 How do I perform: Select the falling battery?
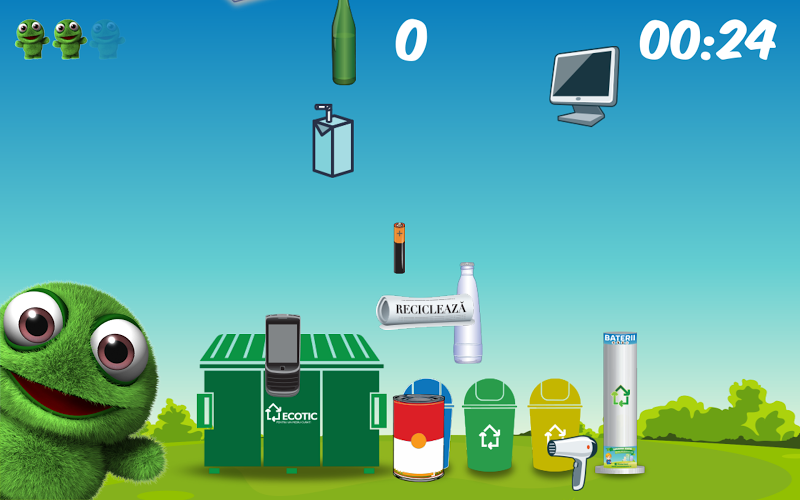pyautogui.click(x=399, y=248)
